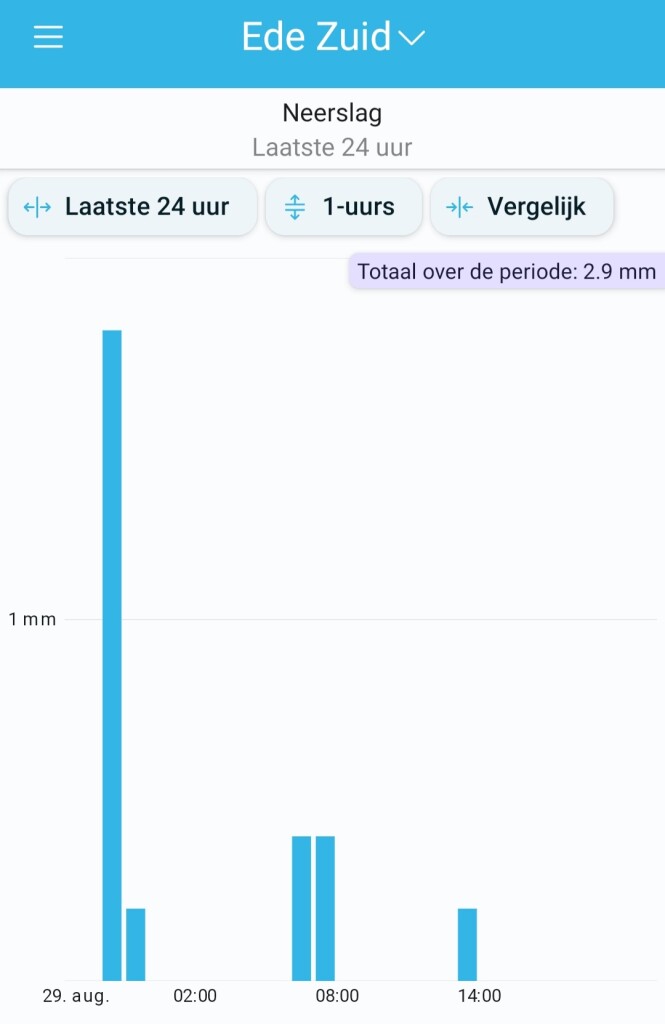
Task: Change the Laatste 24 uur period
Action: [133, 206]
